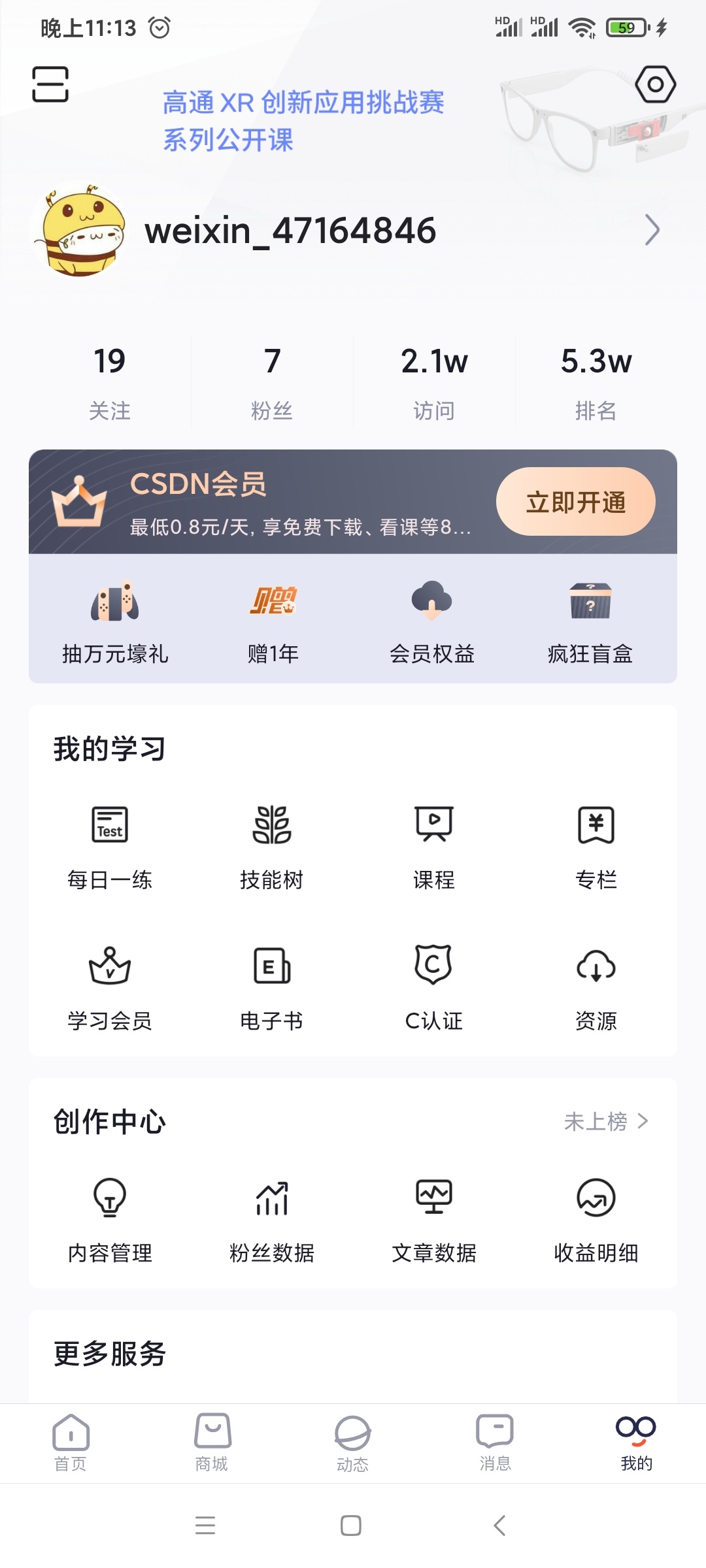The height and width of the screenshot is (1568, 706).
Task: Switch to the 消息 tab
Action: click(x=495, y=1443)
